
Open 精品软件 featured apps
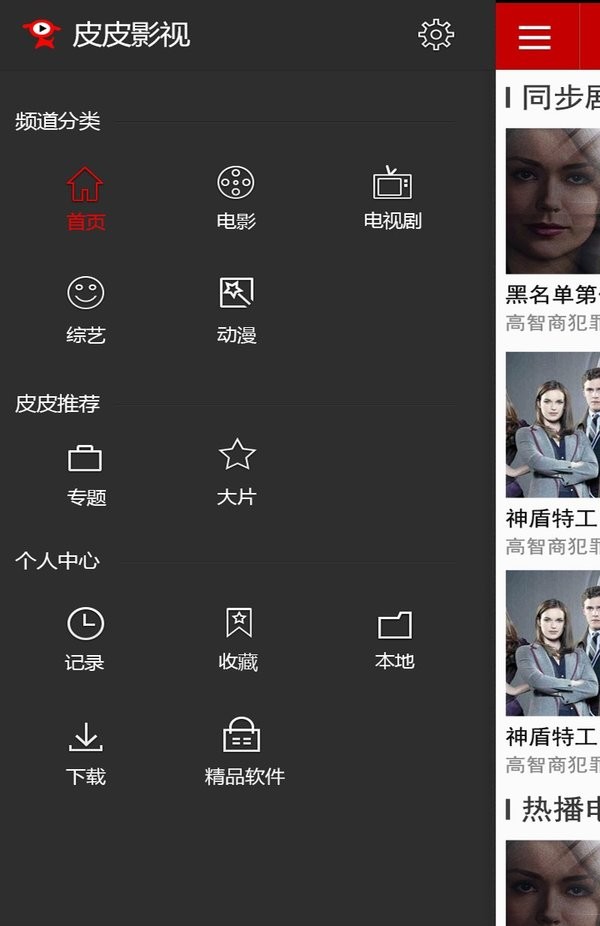point(243,752)
